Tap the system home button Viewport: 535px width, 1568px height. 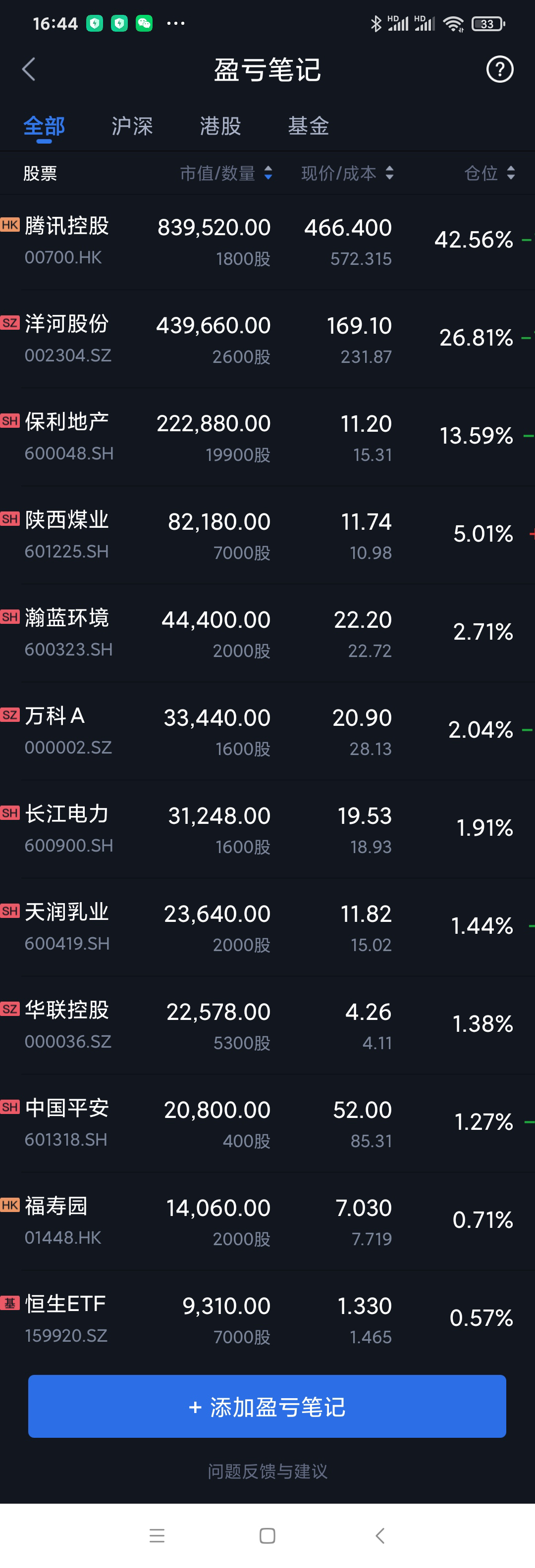click(x=267, y=1536)
